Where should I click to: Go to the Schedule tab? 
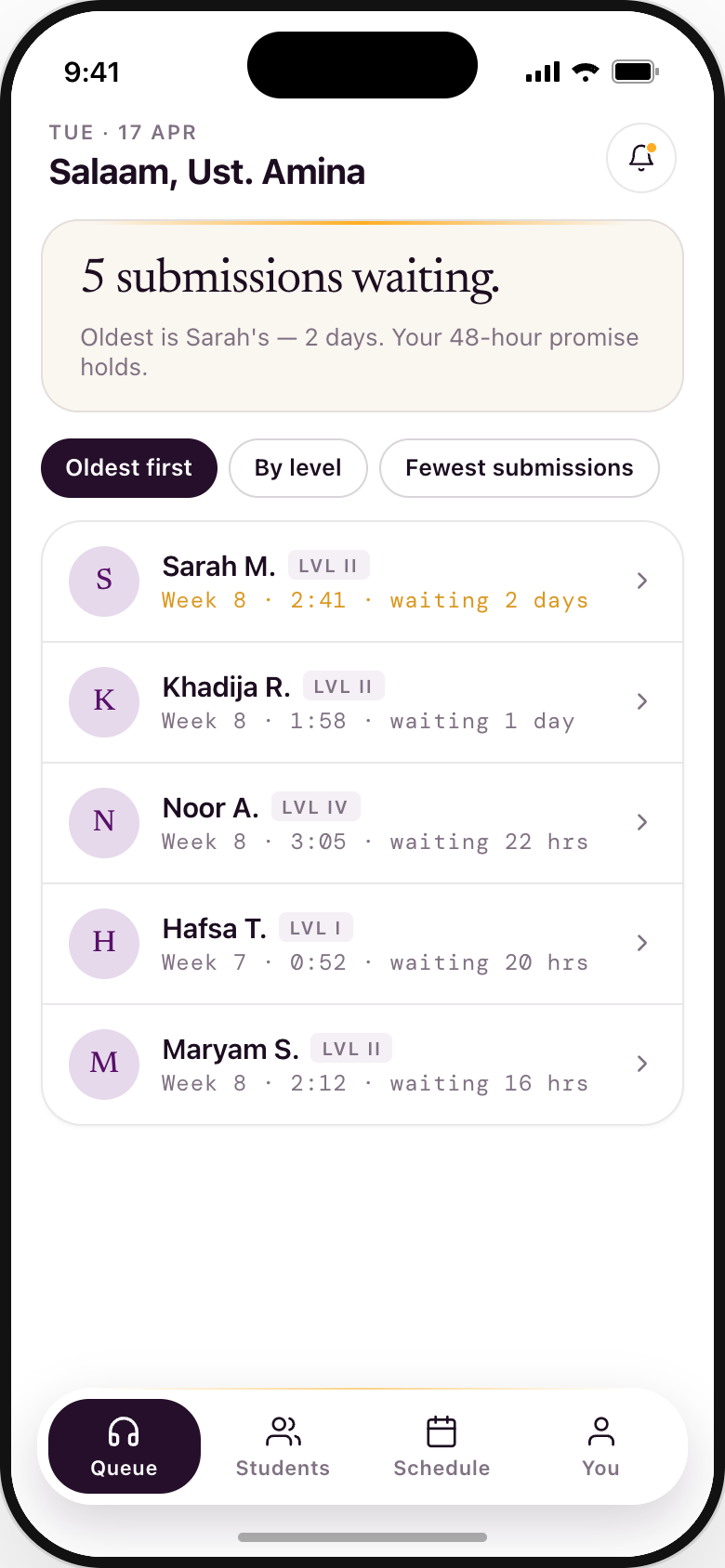[x=442, y=1446]
